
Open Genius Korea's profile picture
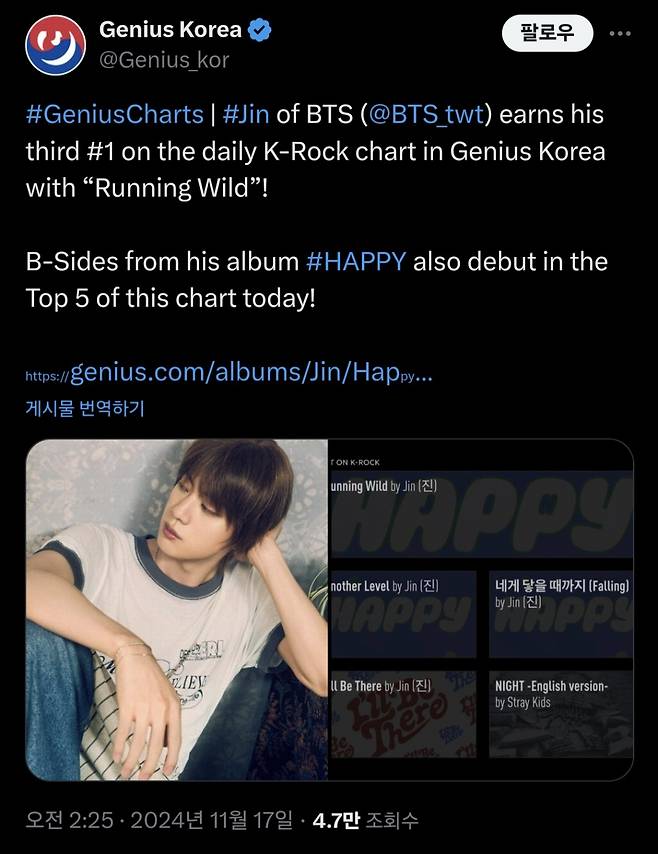[x=55, y=45]
